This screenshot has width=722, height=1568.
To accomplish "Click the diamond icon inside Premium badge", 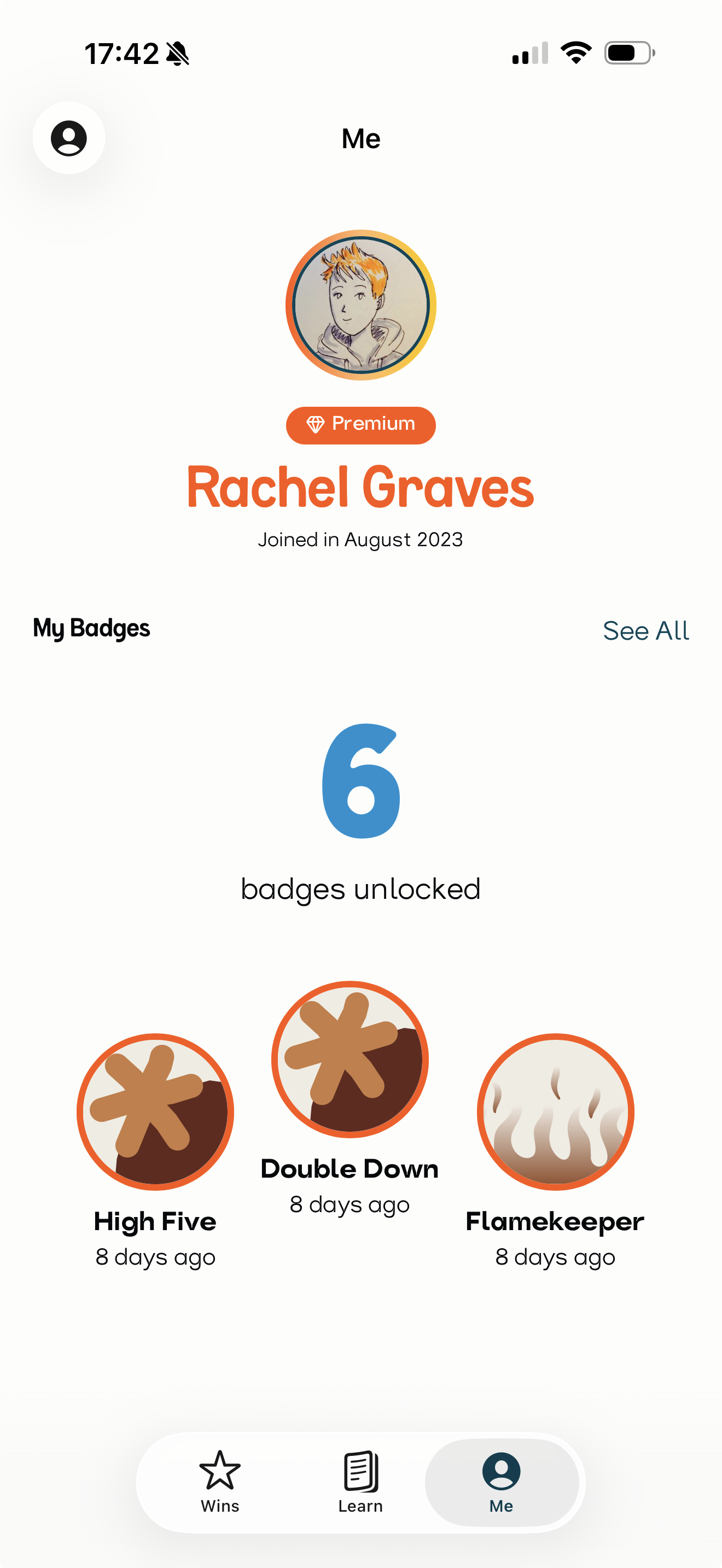I will [x=317, y=424].
